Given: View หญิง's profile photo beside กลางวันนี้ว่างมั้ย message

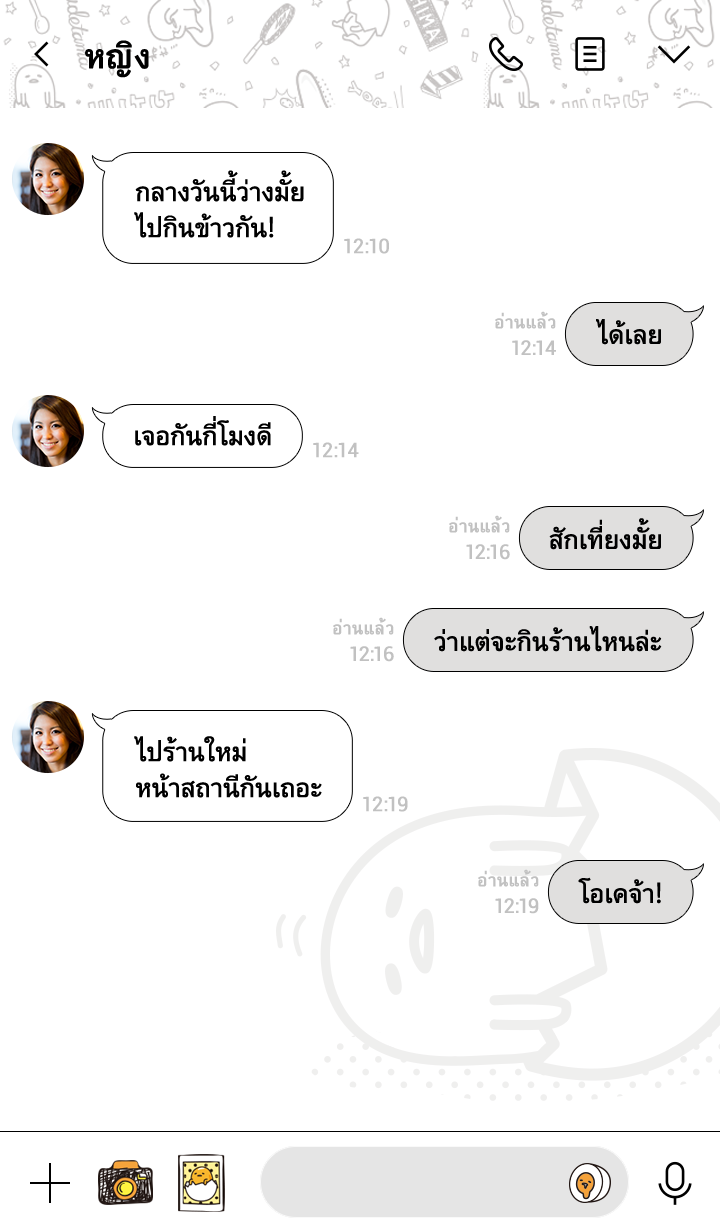Looking at the screenshot, I should tap(48, 179).
